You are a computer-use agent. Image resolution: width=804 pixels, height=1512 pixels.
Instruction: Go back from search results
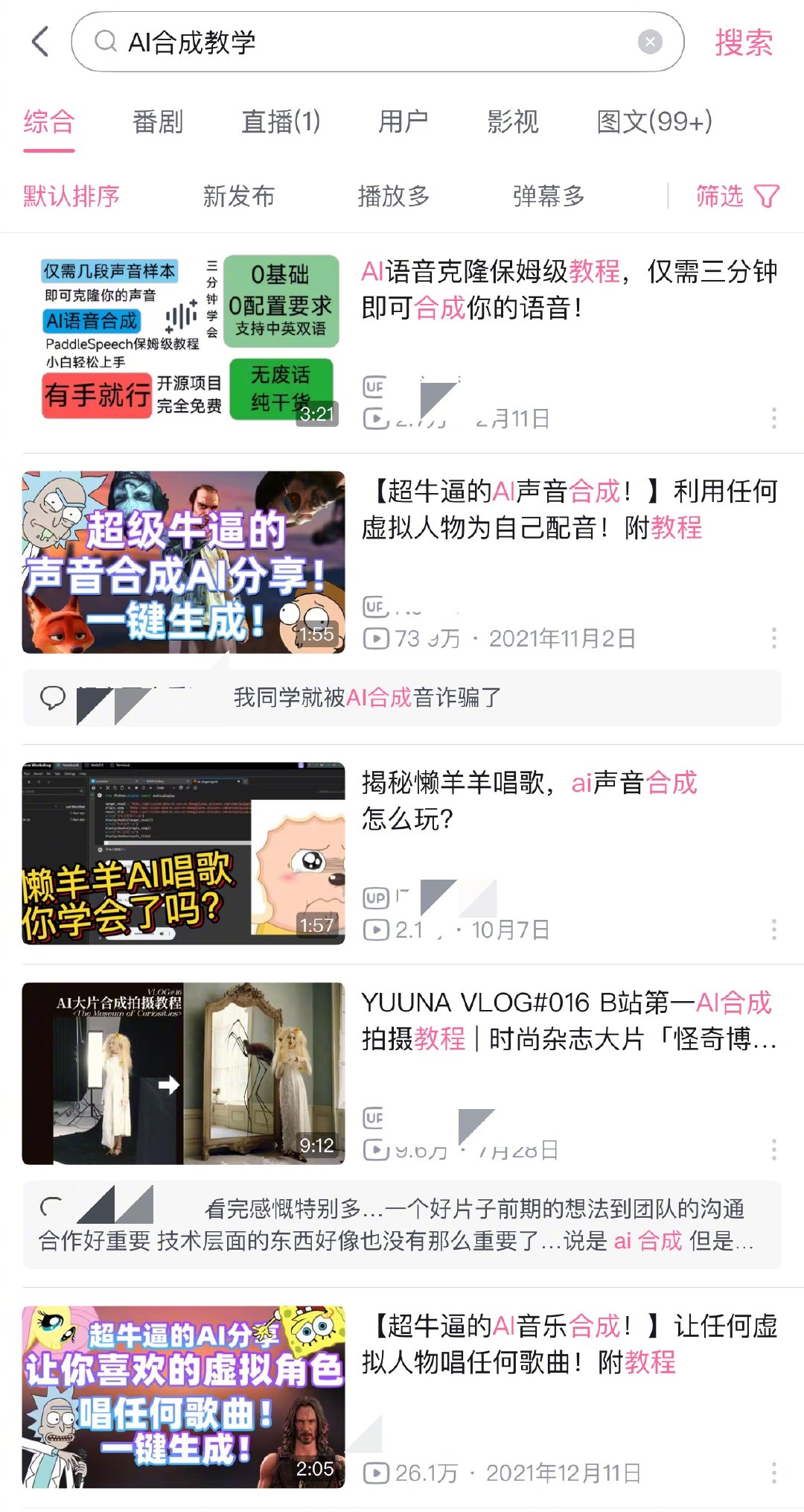41,42
